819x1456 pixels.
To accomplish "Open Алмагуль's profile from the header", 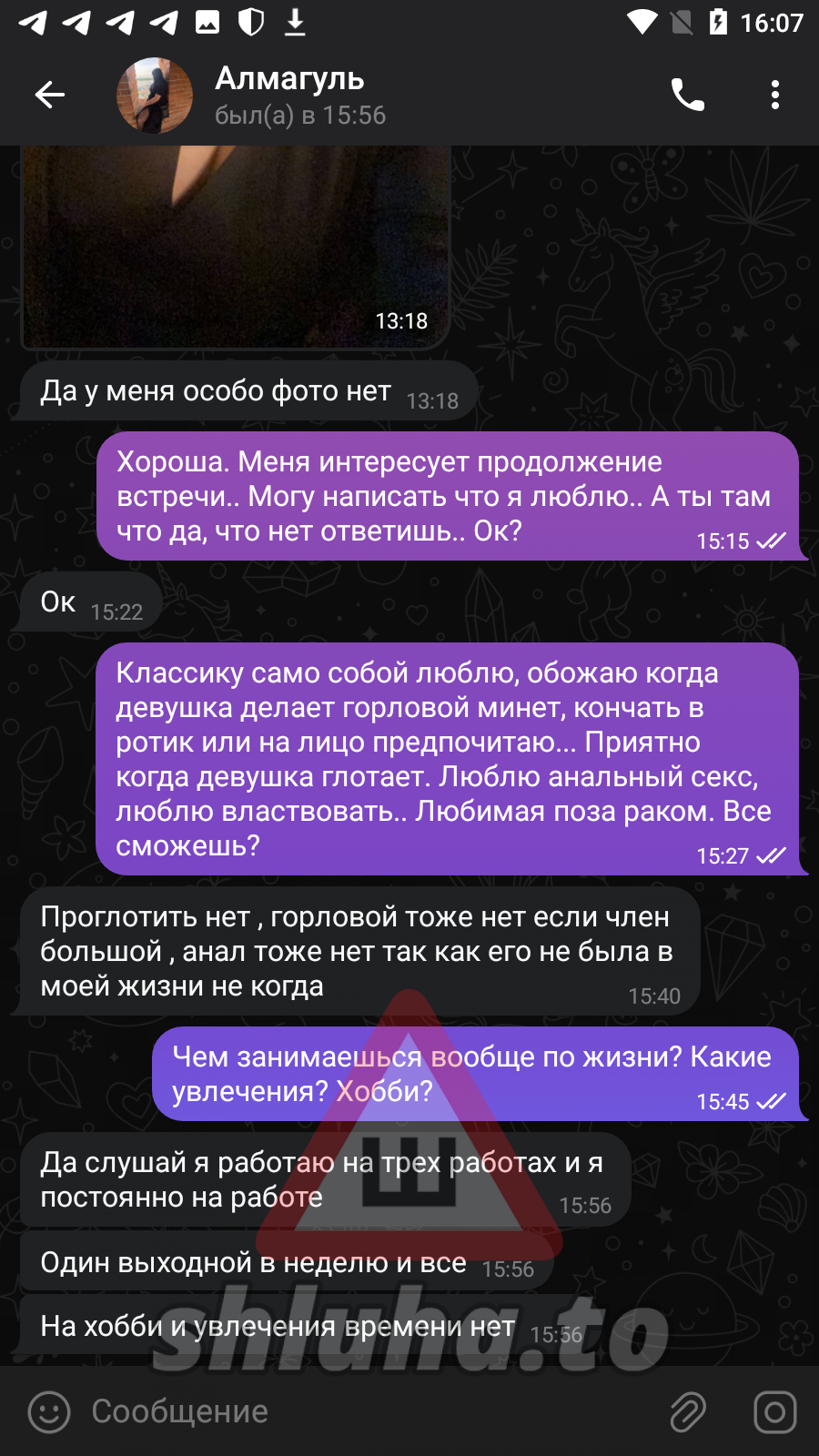I will (289, 95).
